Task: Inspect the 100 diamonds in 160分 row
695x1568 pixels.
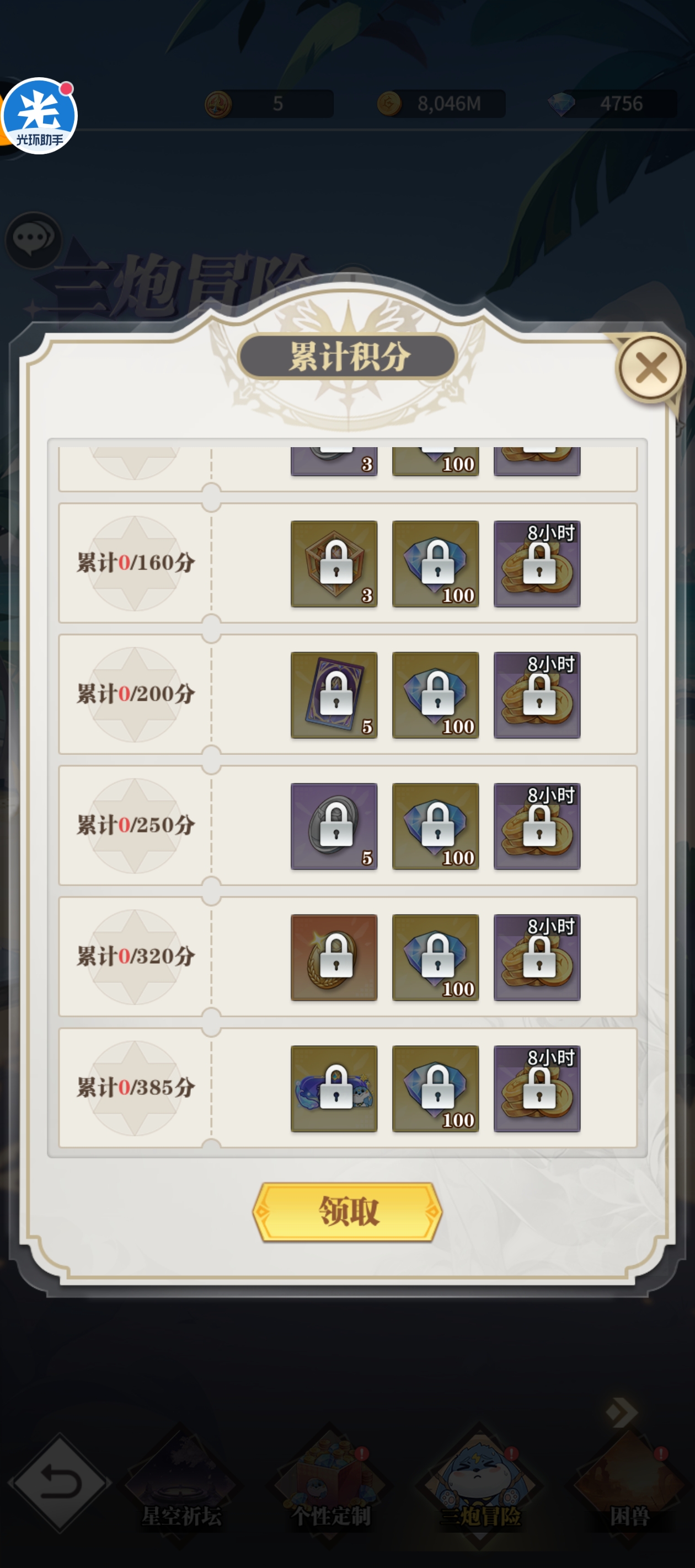Action: click(x=435, y=563)
